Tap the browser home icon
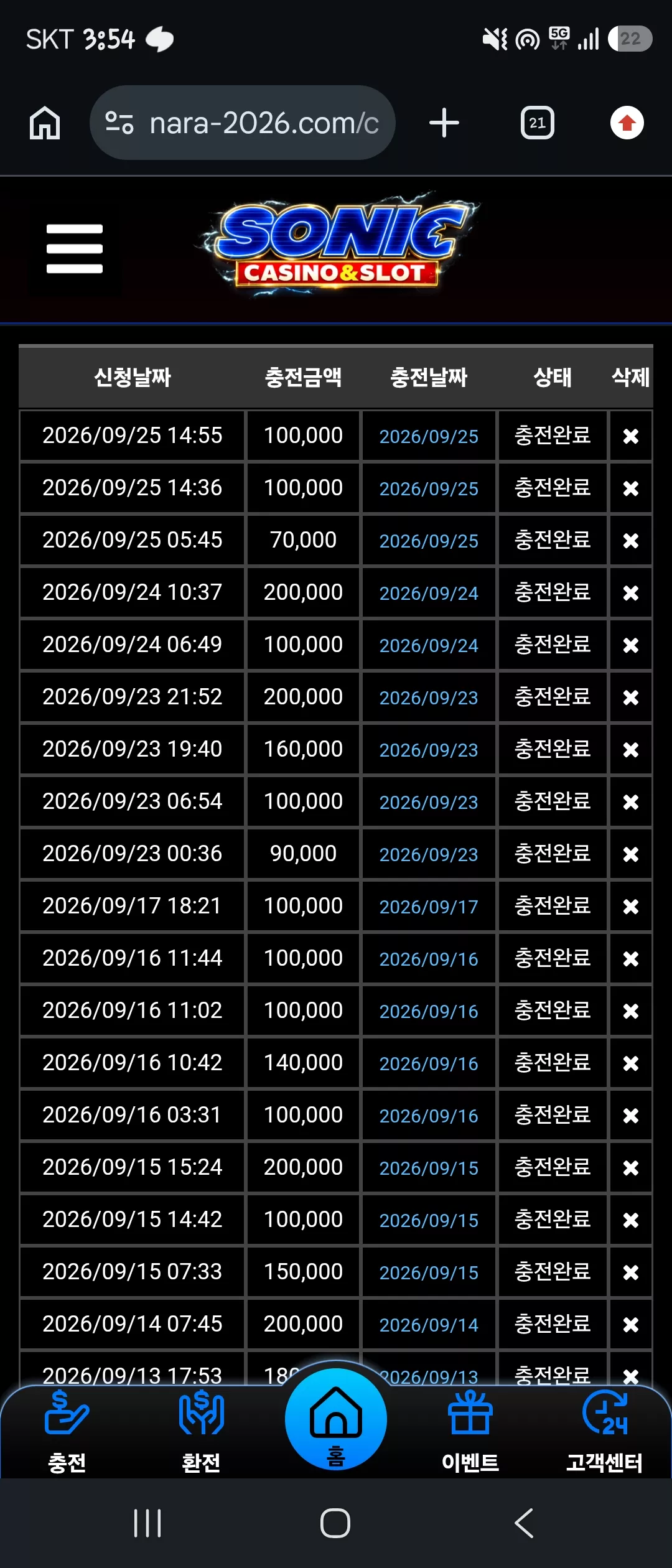This screenshot has height=1568, width=672. pyautogui.click(x=45, y=123)
